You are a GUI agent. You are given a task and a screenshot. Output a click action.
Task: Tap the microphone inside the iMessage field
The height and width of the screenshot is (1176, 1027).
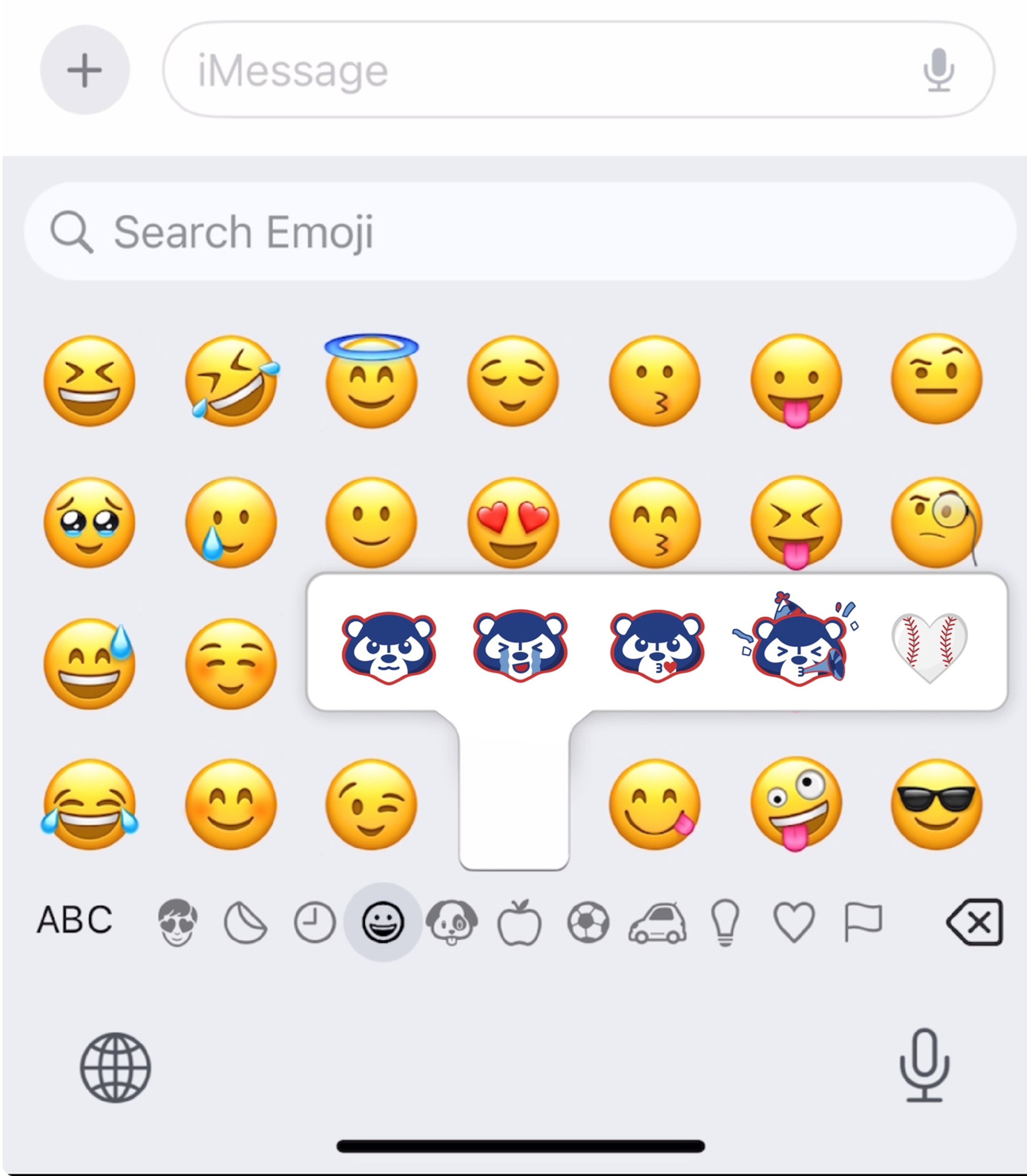pyautogui.click(x=940, y=70)
